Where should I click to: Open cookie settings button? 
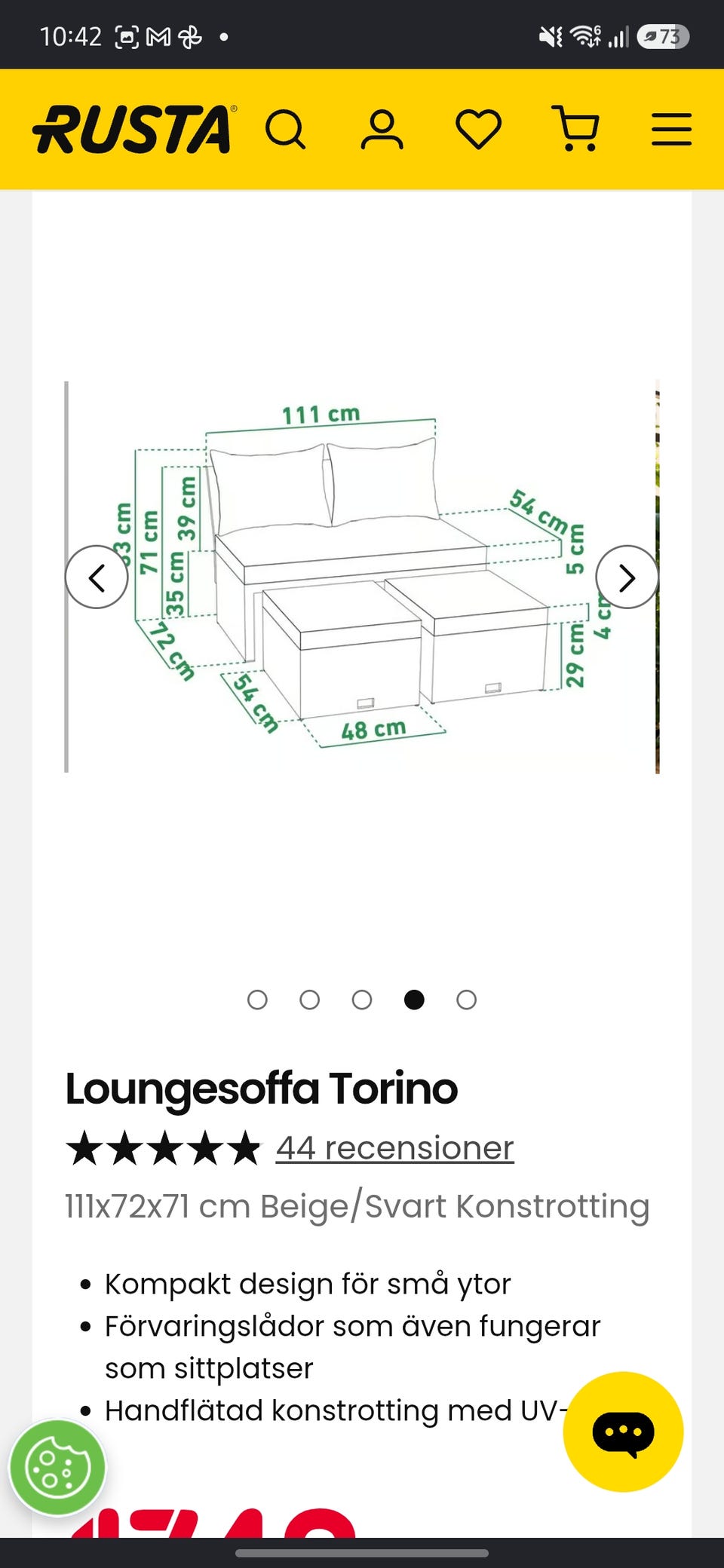(x=57, y=1467)
